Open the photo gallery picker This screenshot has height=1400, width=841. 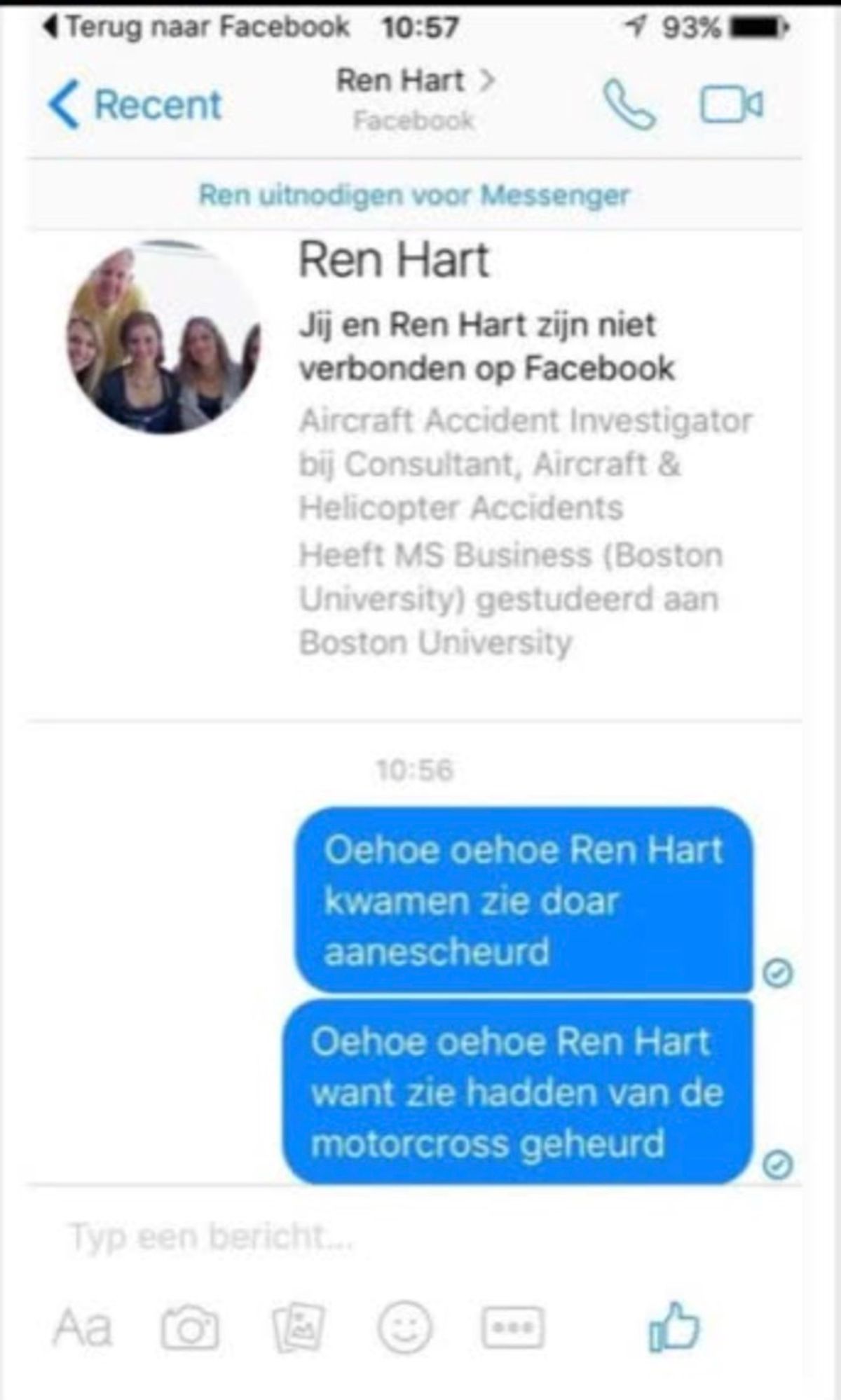click(298, 1327)
